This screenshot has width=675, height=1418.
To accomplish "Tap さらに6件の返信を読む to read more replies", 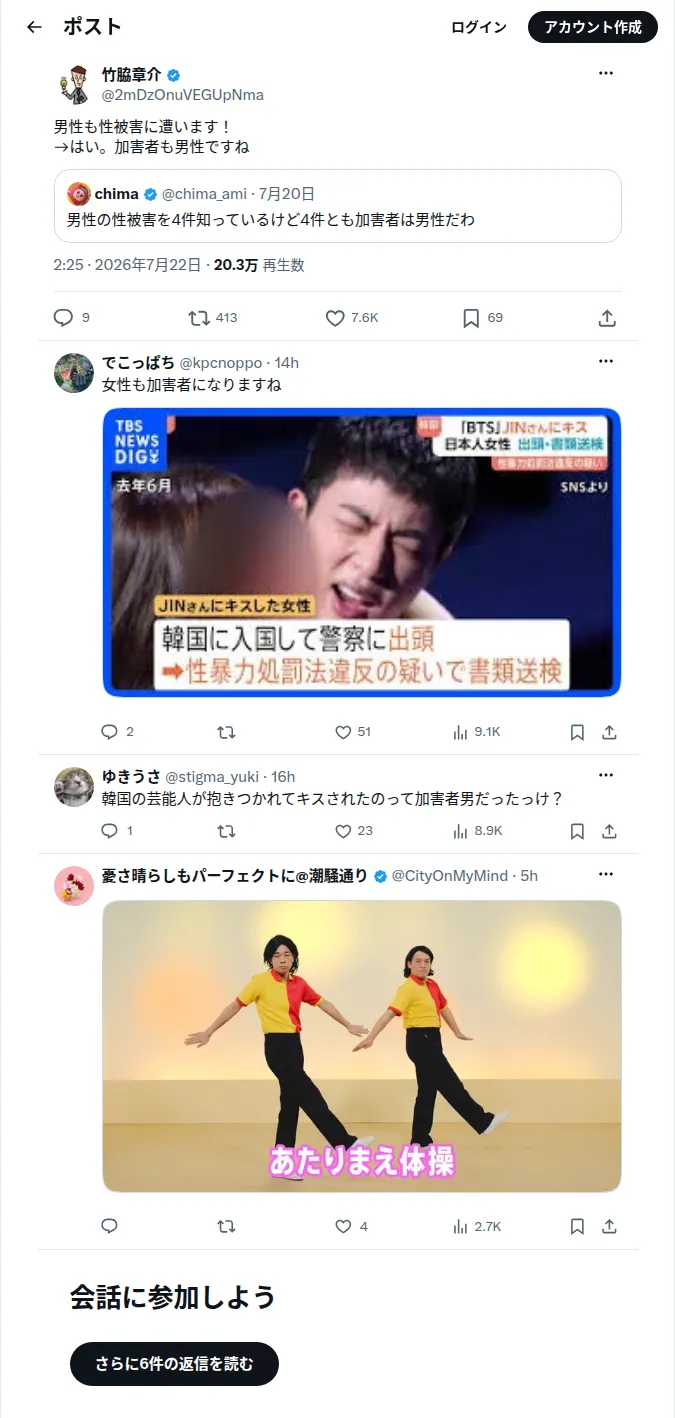I will 174,1364.
